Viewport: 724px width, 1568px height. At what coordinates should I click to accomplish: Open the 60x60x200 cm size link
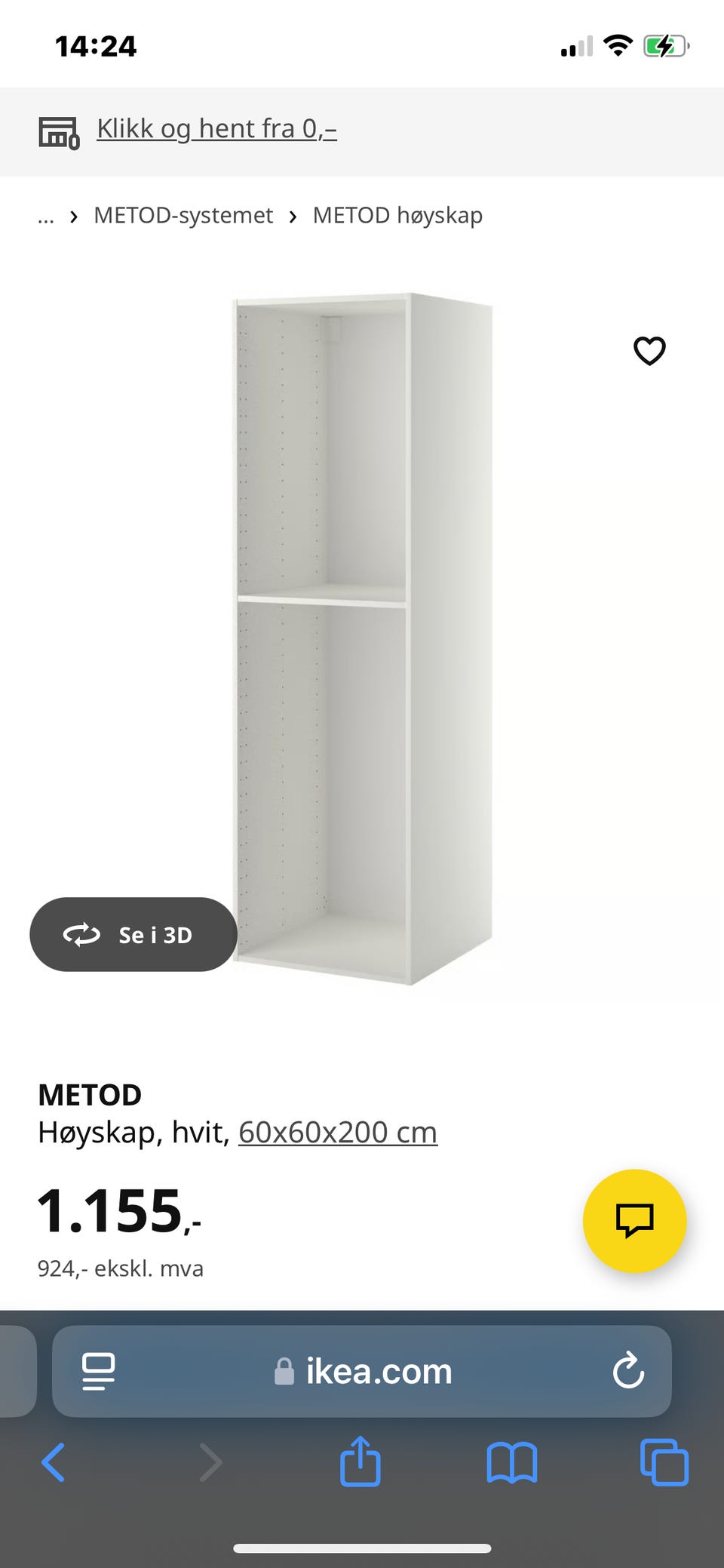tap(338, 1132)
